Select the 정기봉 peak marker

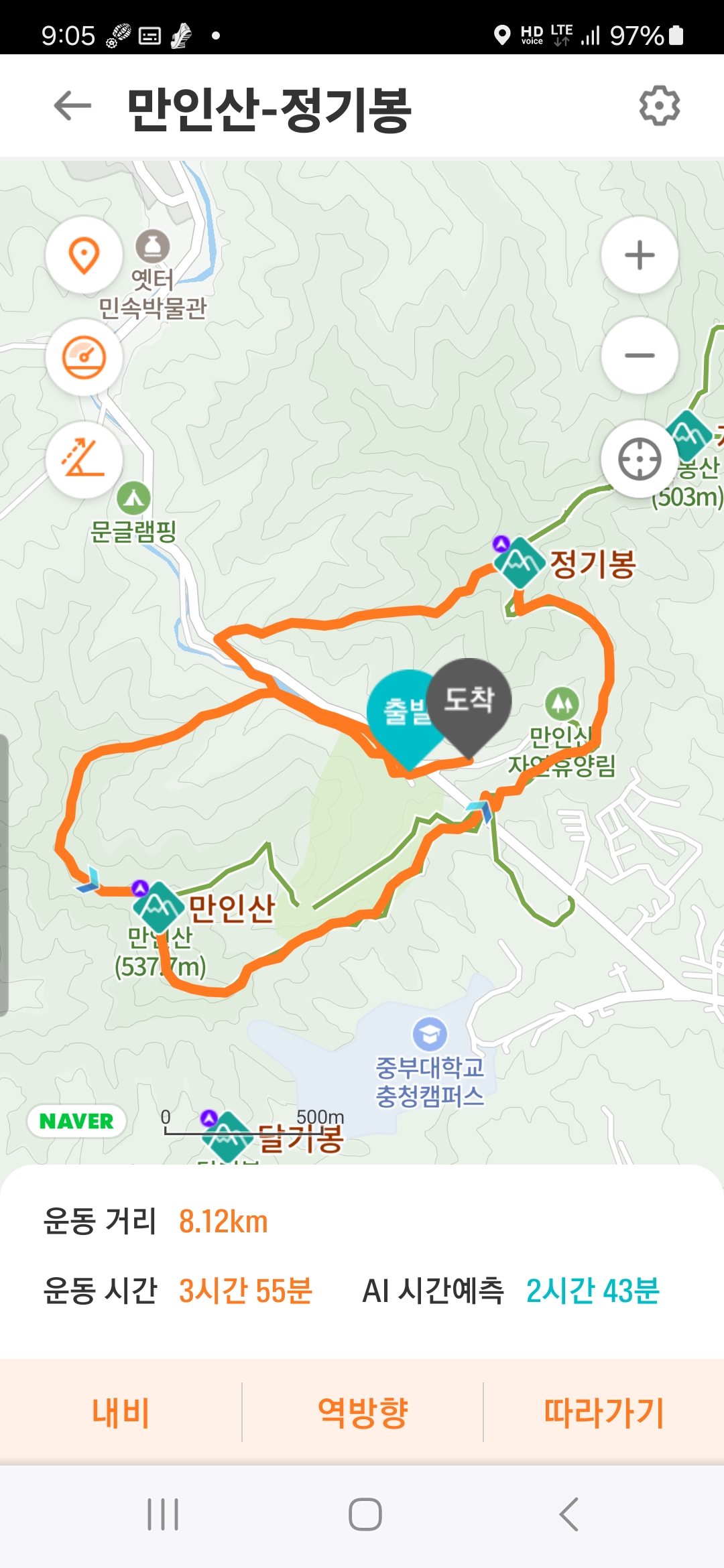(519, 563)
